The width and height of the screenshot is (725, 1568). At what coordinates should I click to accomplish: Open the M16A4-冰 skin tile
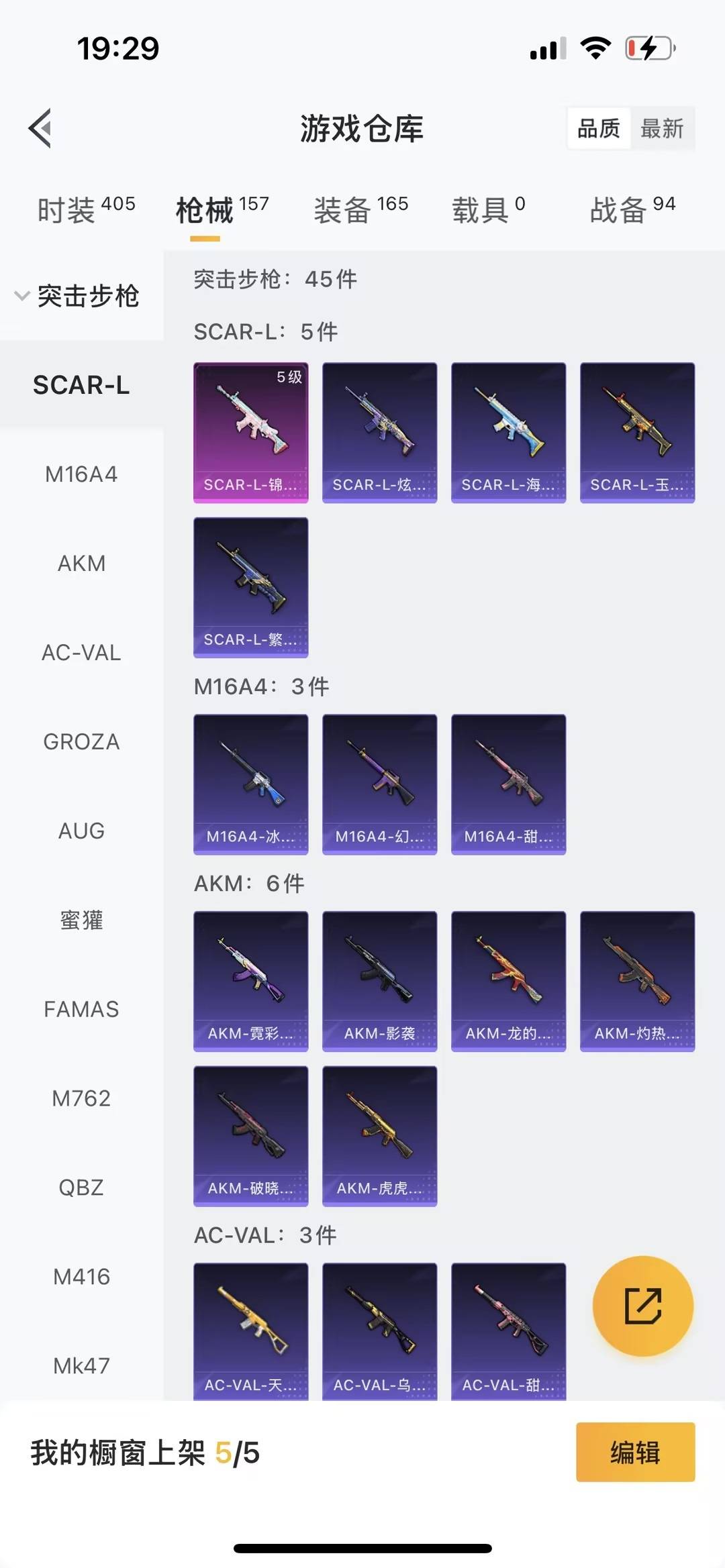(251, 784)
